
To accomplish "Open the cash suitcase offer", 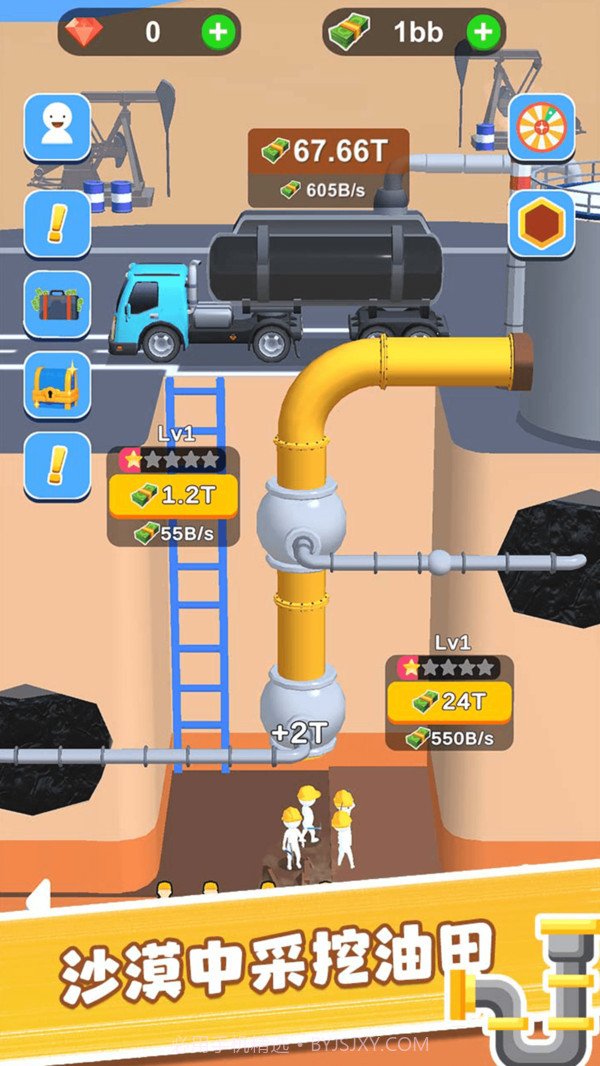I will (x=57, y=303).
